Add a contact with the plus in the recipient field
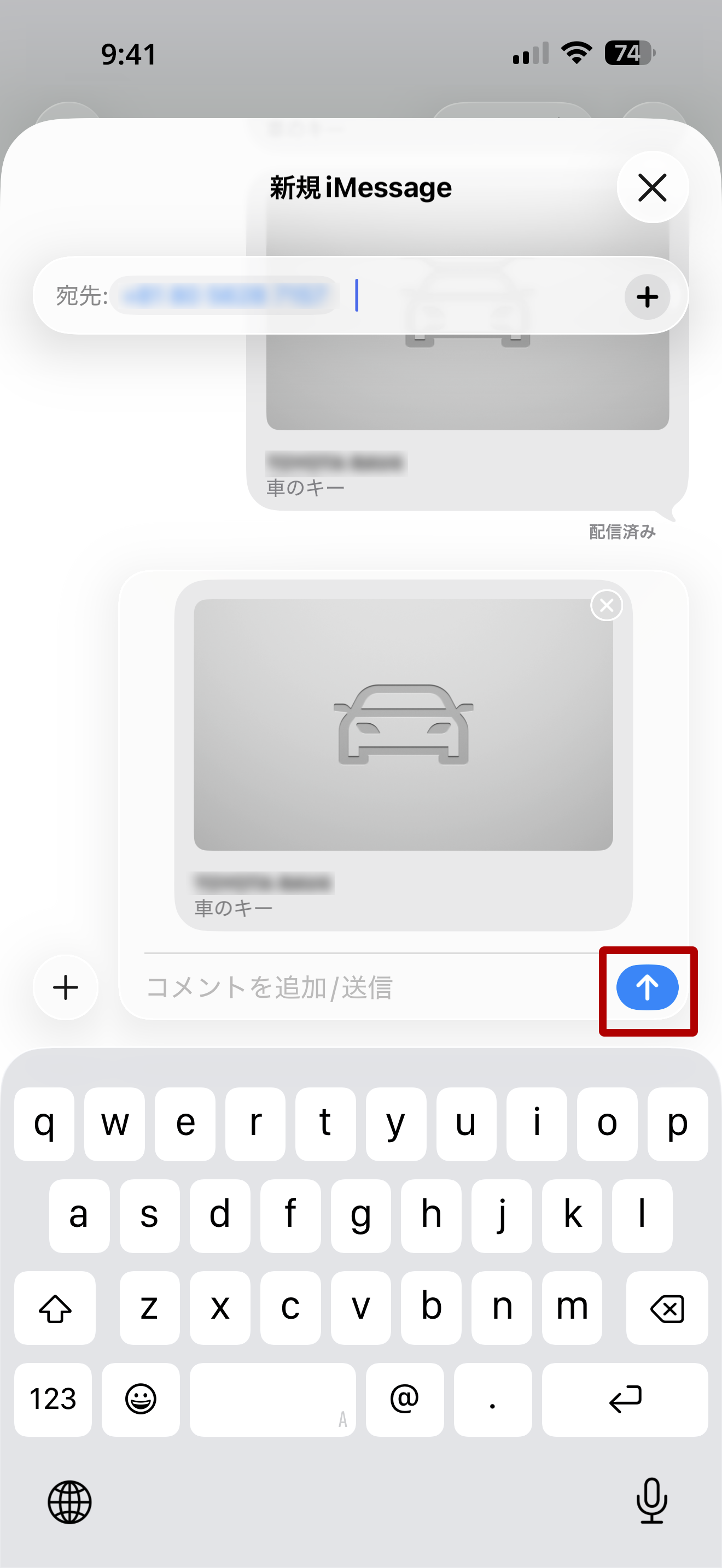 pos(647,296)
